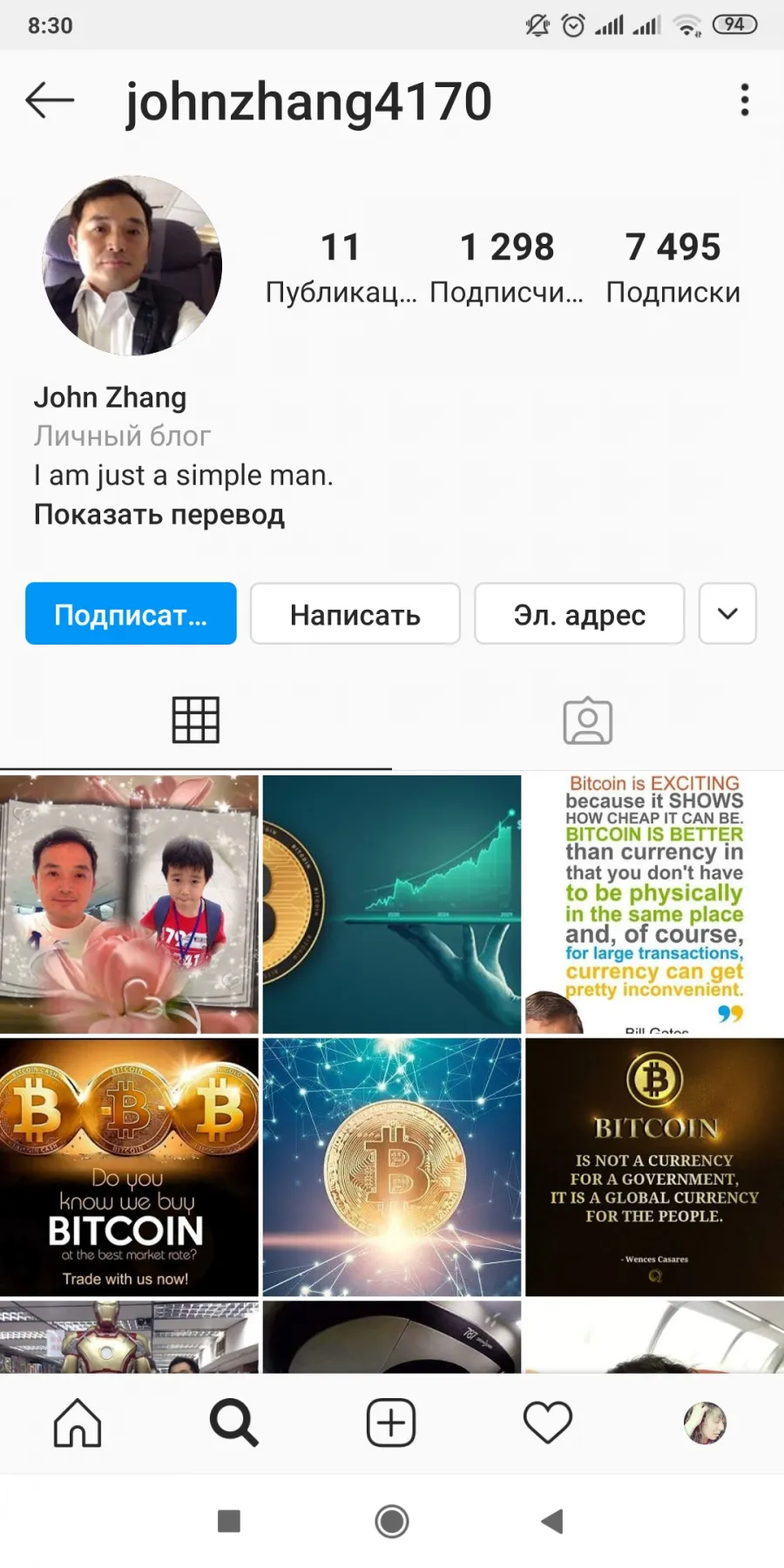The width and height of the screenshot is (784, 1568).
Task: Follow this account with Подписаться button
Action: point(131,614)
